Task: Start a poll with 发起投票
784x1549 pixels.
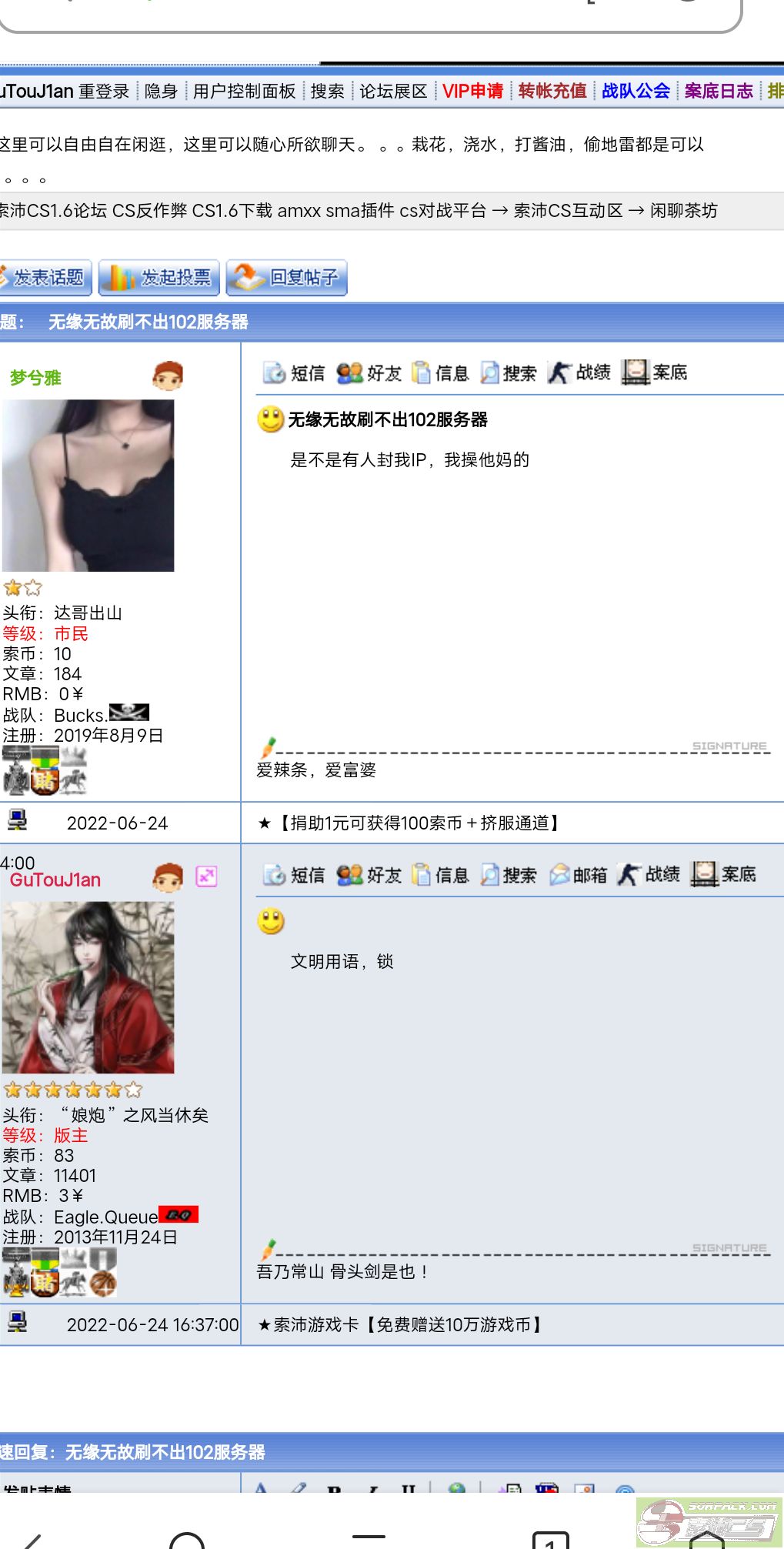Action: point(159,278)
